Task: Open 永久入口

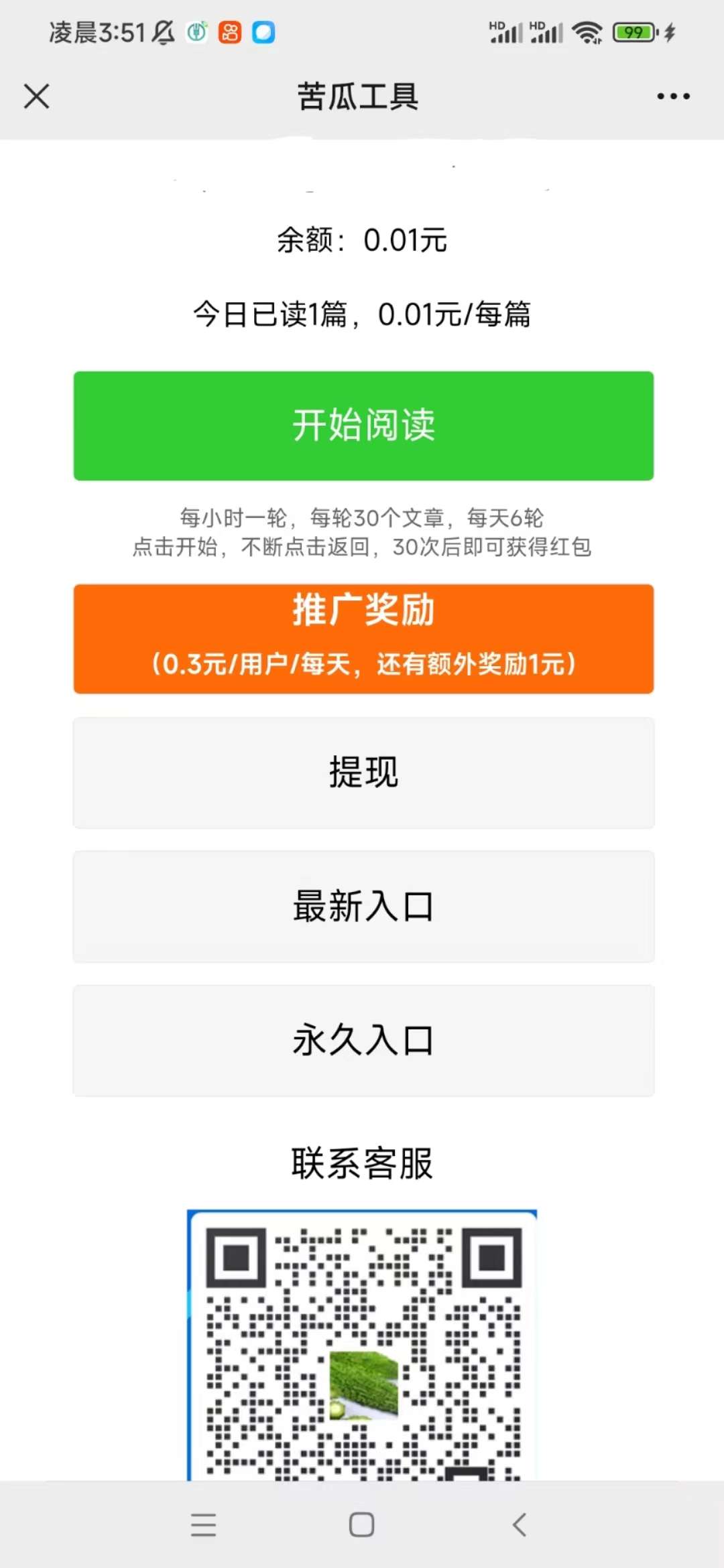Action: pos(363,1041)
